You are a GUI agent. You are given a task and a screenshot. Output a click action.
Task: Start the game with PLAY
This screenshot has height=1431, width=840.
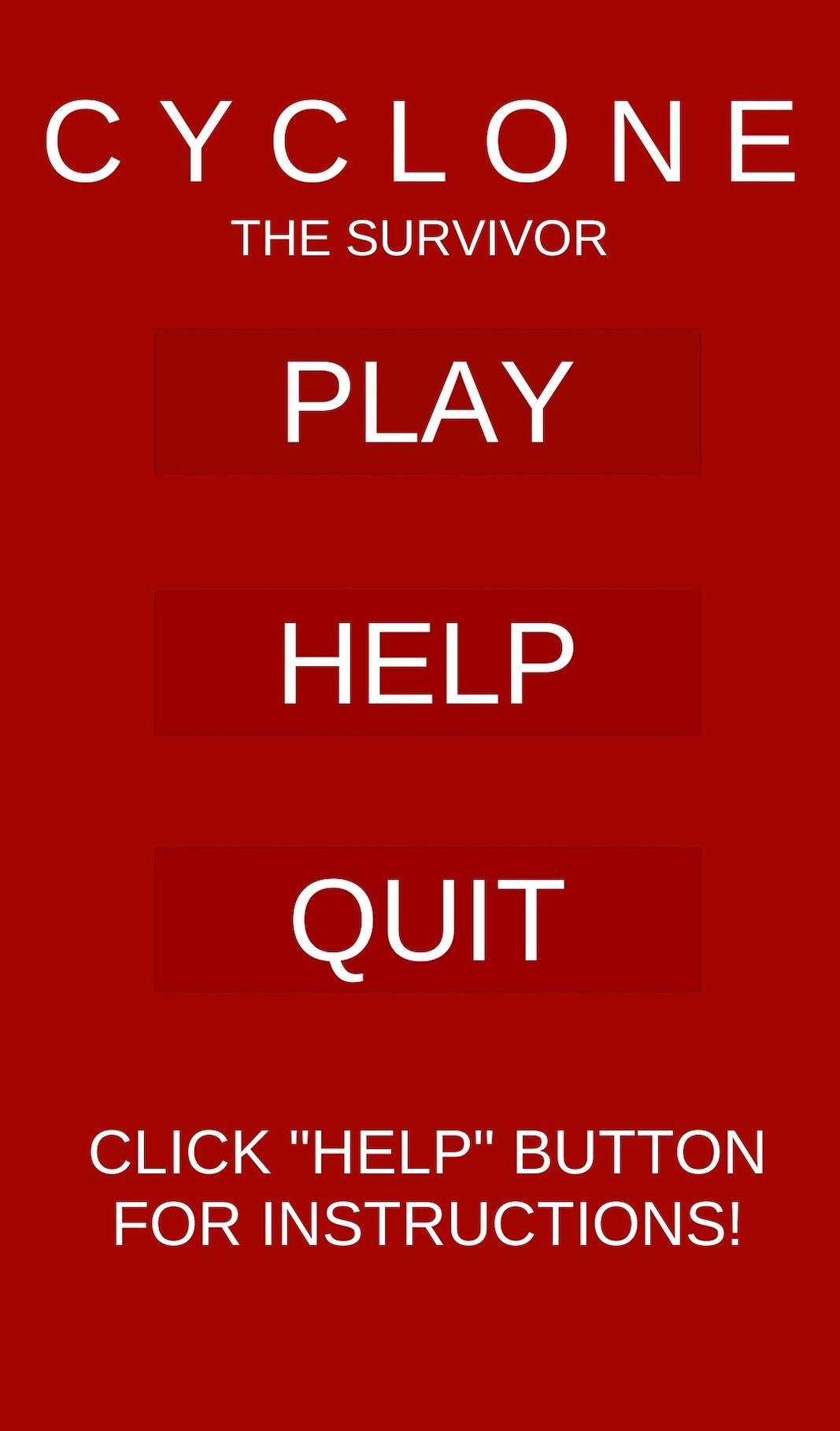point(427,402)
